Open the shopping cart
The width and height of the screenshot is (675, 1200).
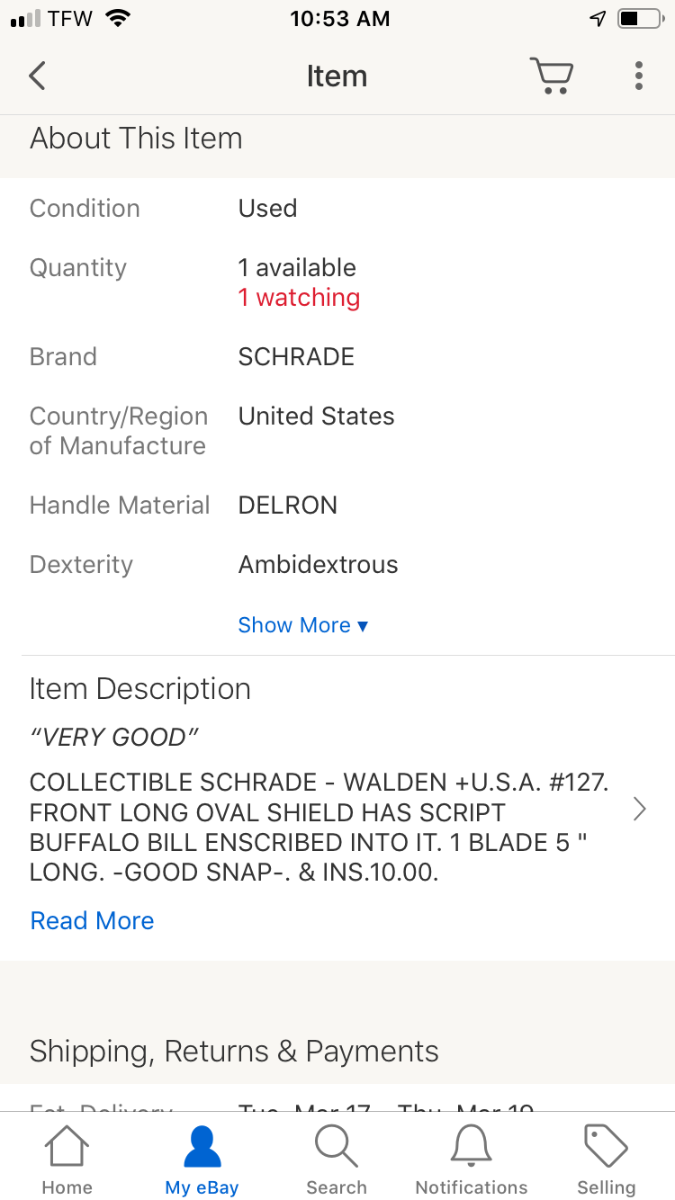[551, 76]
